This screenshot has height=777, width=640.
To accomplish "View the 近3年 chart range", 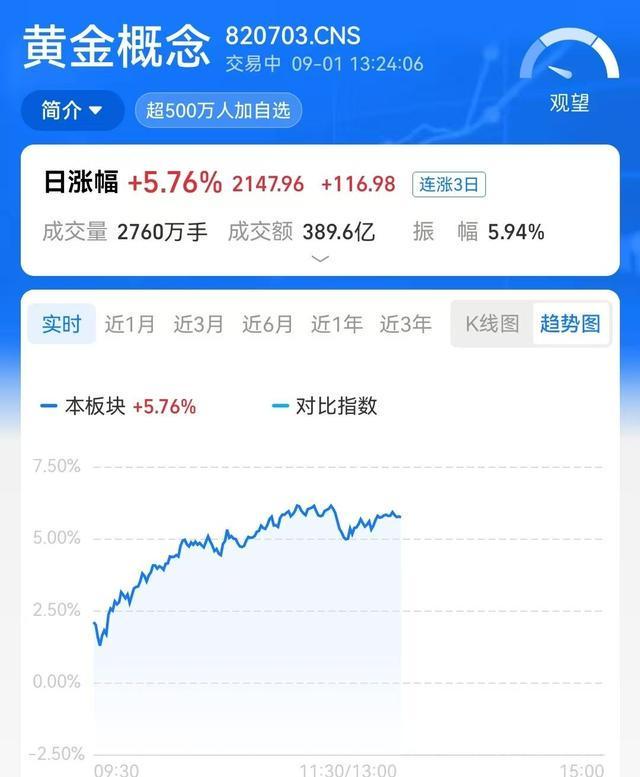I will [x=405, y=324].
